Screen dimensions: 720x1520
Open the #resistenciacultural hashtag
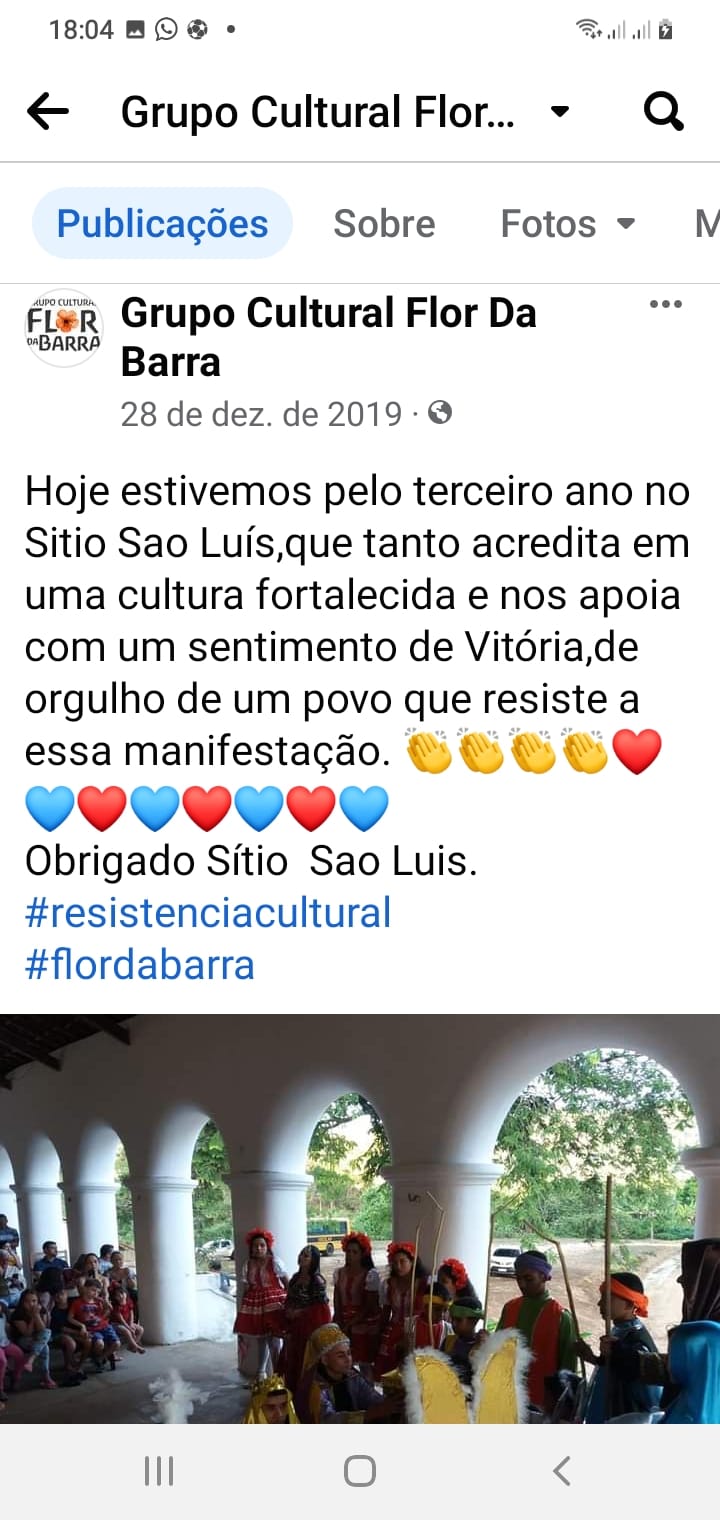(x=208, y=912)
